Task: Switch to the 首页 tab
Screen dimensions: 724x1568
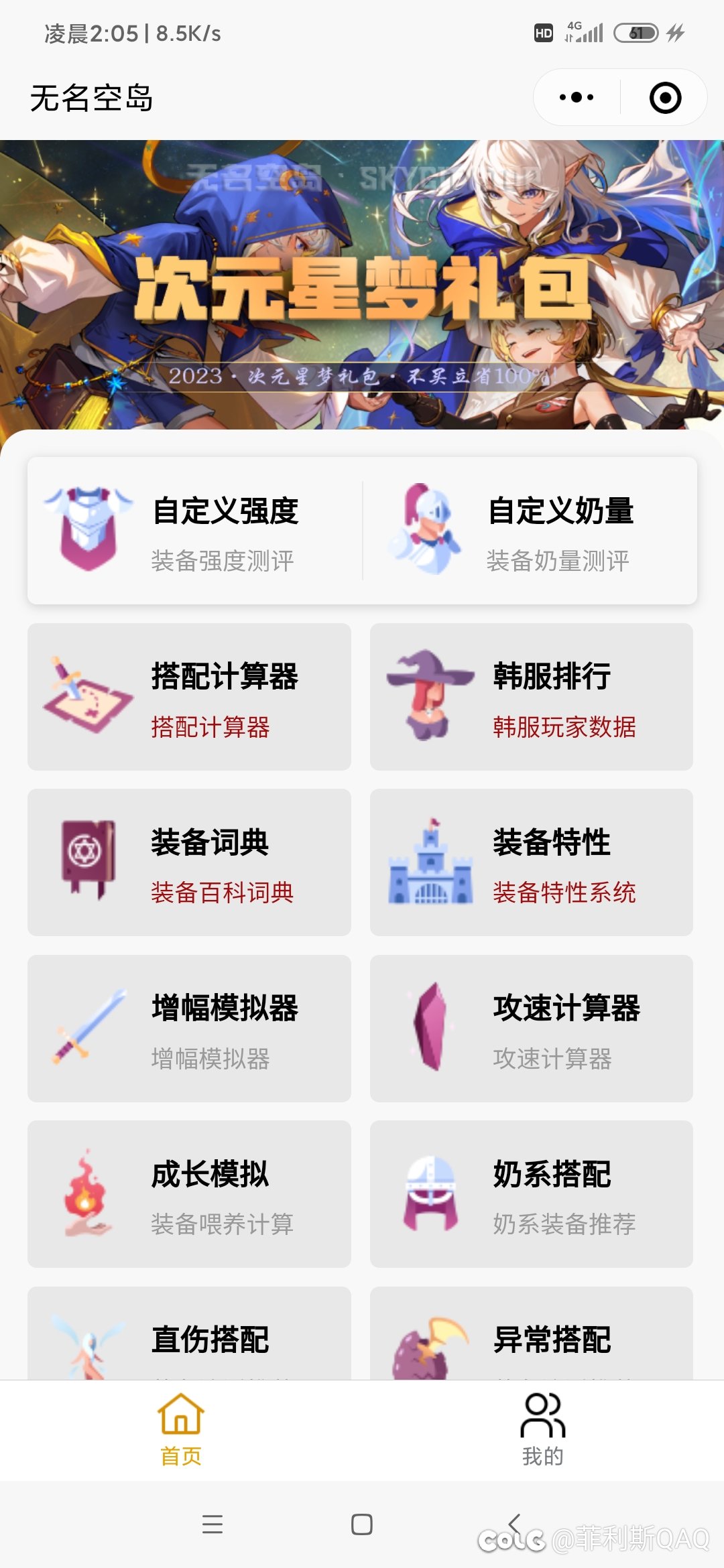Action: 181,1430
